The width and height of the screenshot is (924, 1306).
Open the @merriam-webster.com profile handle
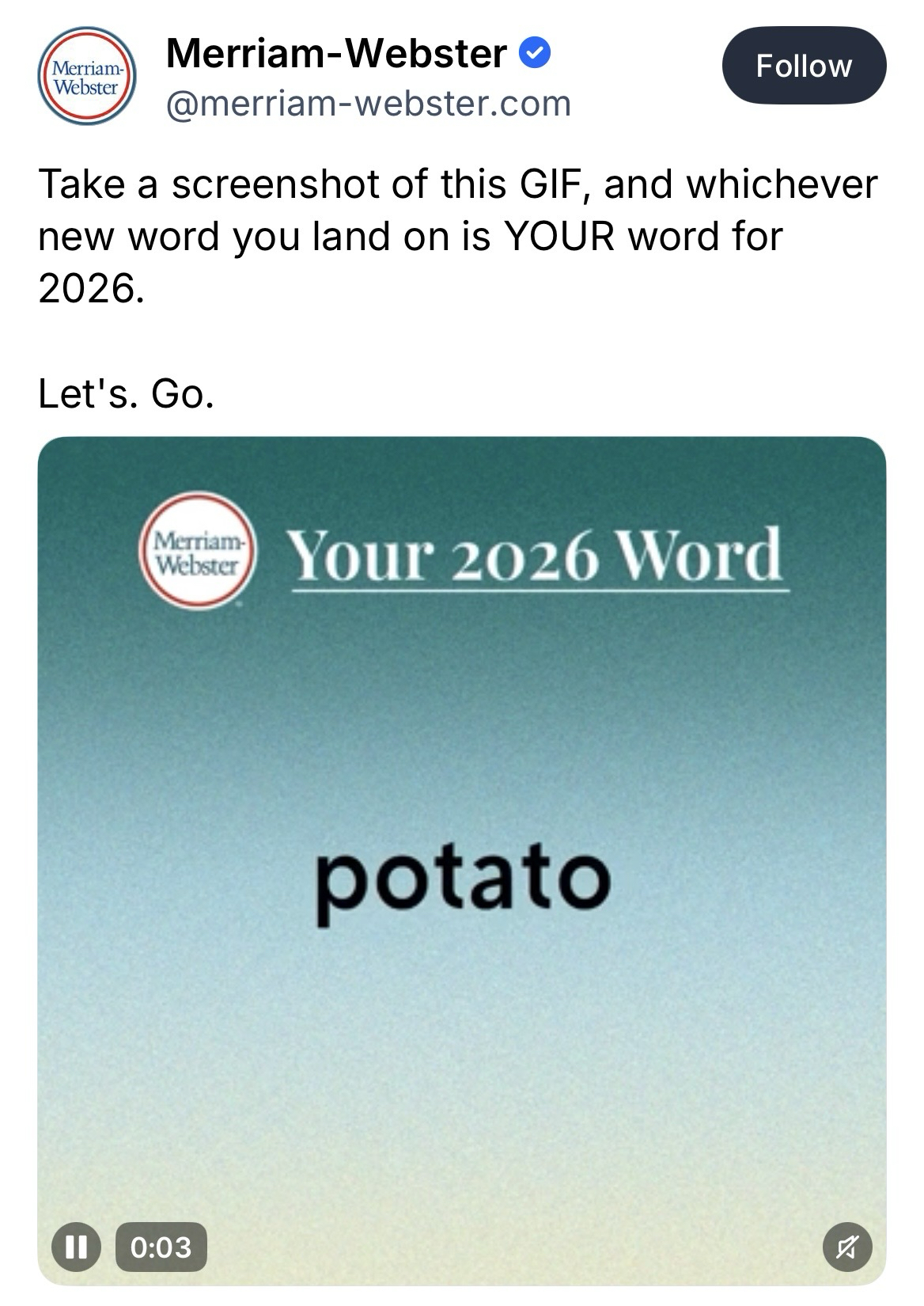click(x=368, y=104)
